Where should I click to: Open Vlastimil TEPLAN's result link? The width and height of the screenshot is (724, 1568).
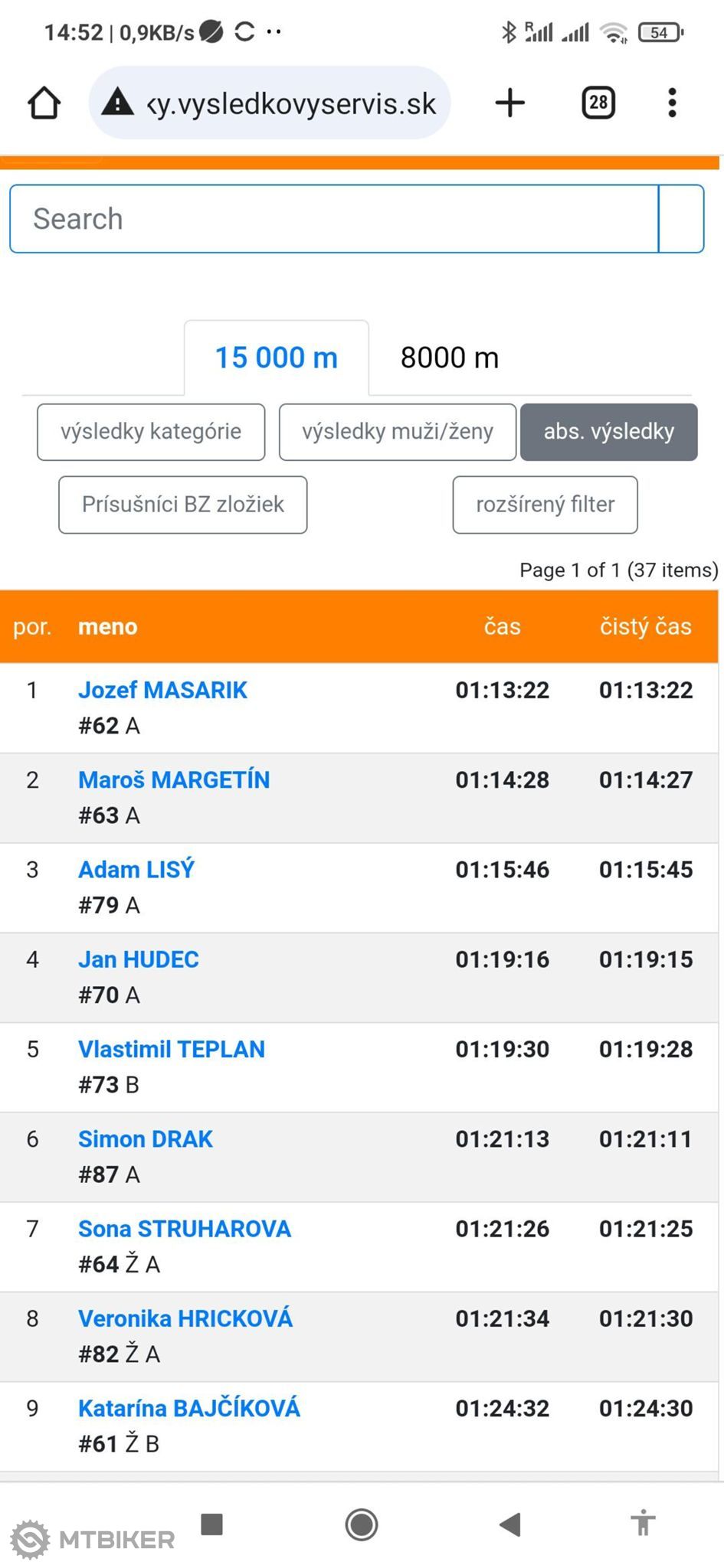coord(172,1049)
